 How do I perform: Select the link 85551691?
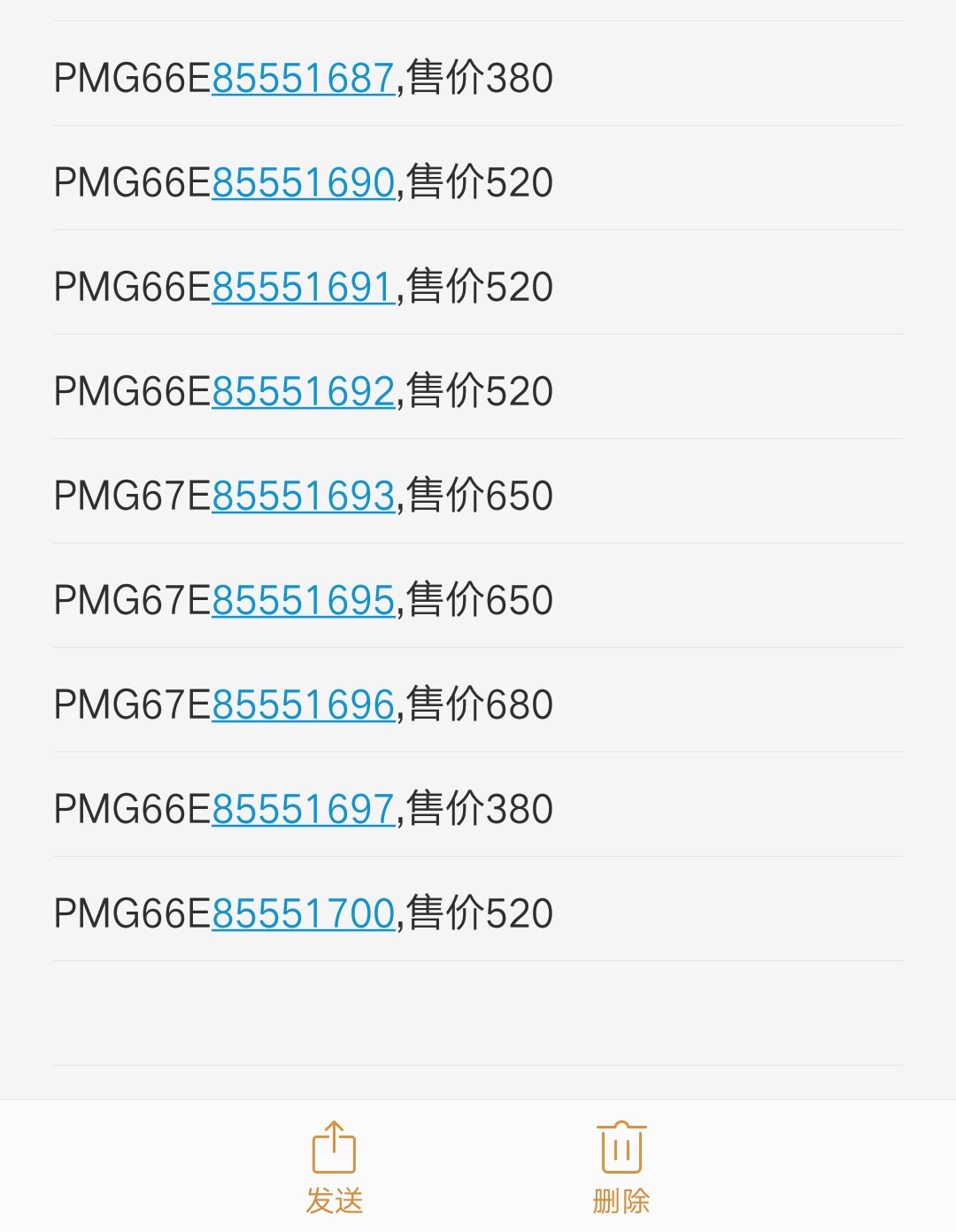point(303,287)
